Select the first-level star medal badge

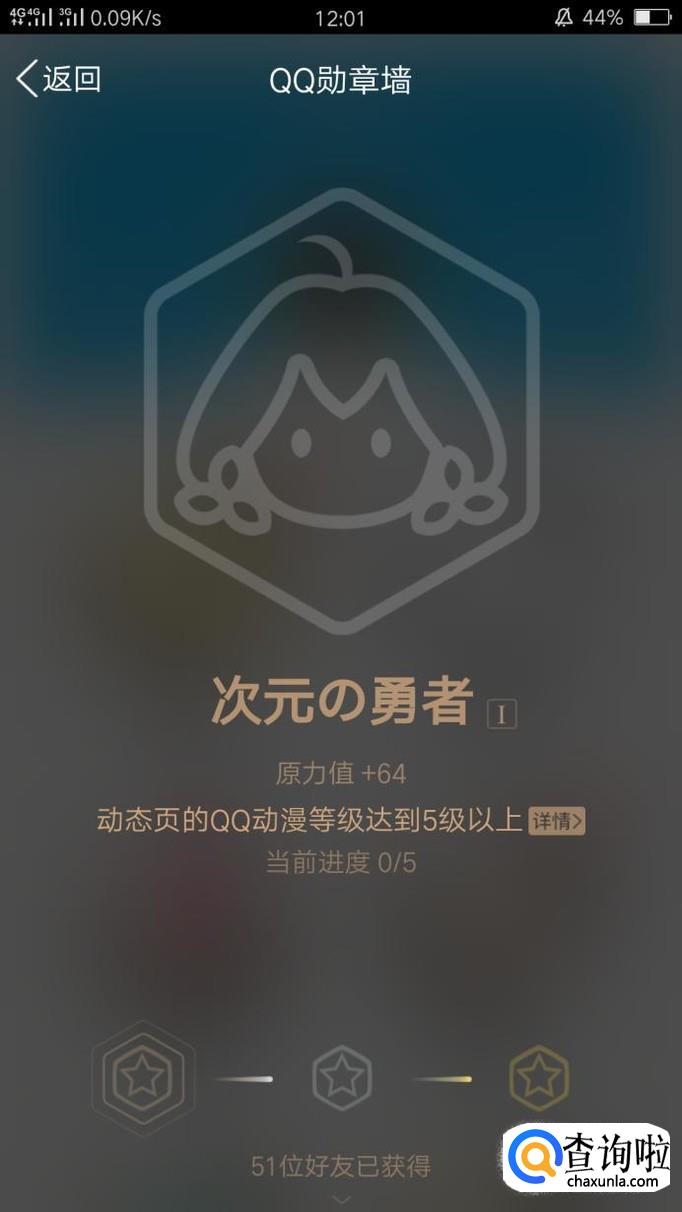pos(142,1078)
